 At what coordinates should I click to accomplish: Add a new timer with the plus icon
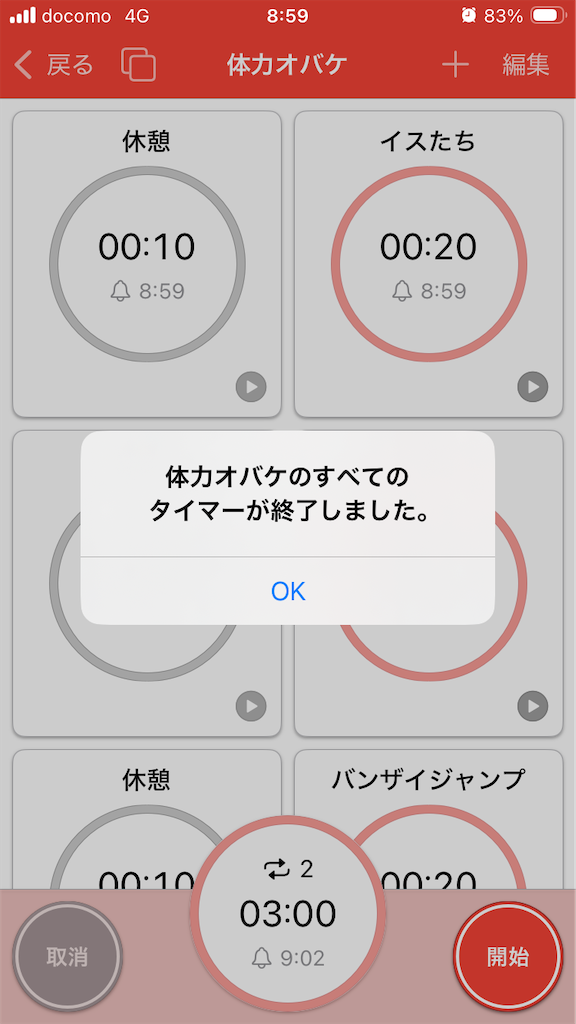pos(455,65)
